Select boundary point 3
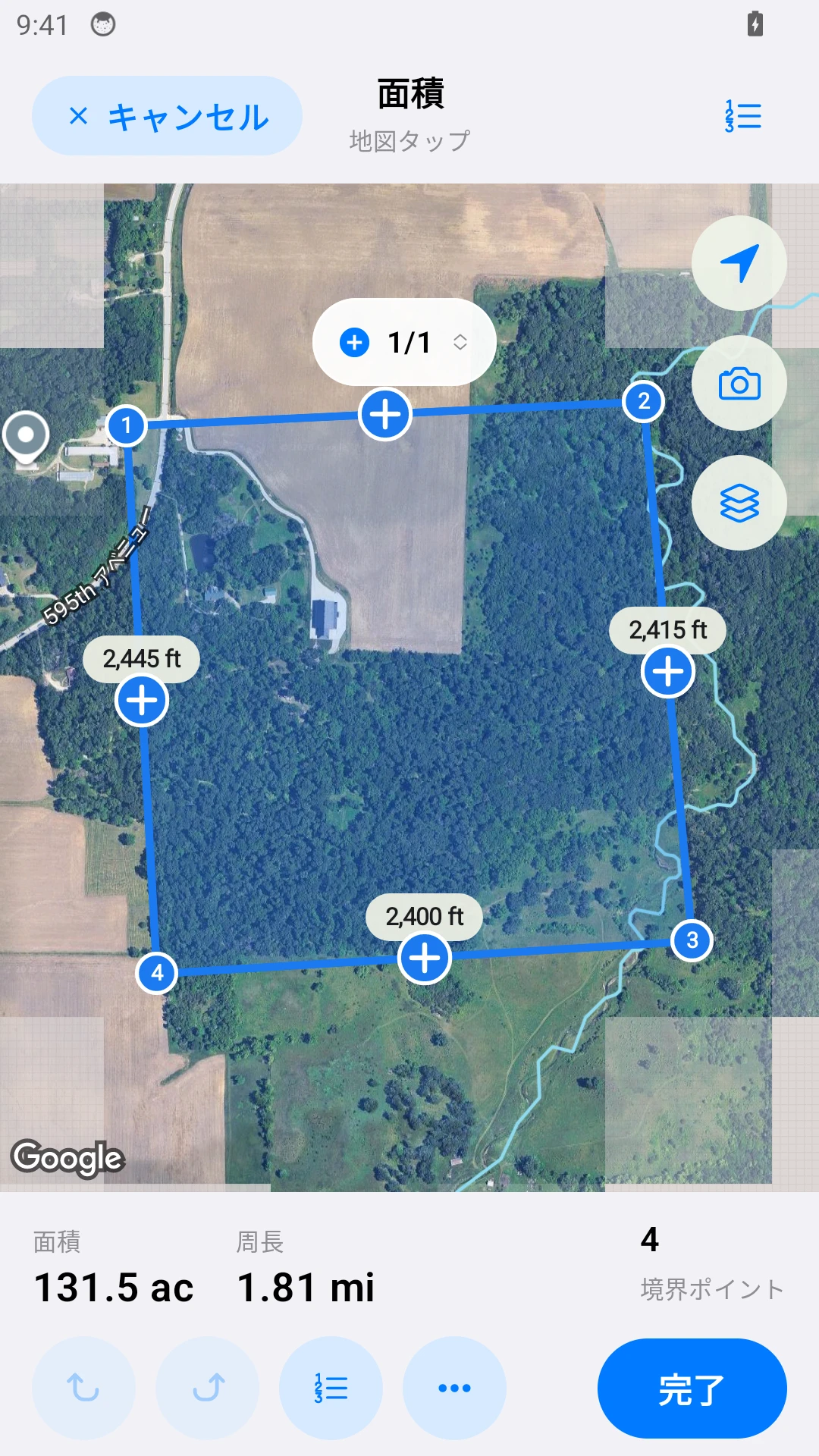The height and width of the screenshot is (1456, 819). pyautogui.click(x=692, y=940)
